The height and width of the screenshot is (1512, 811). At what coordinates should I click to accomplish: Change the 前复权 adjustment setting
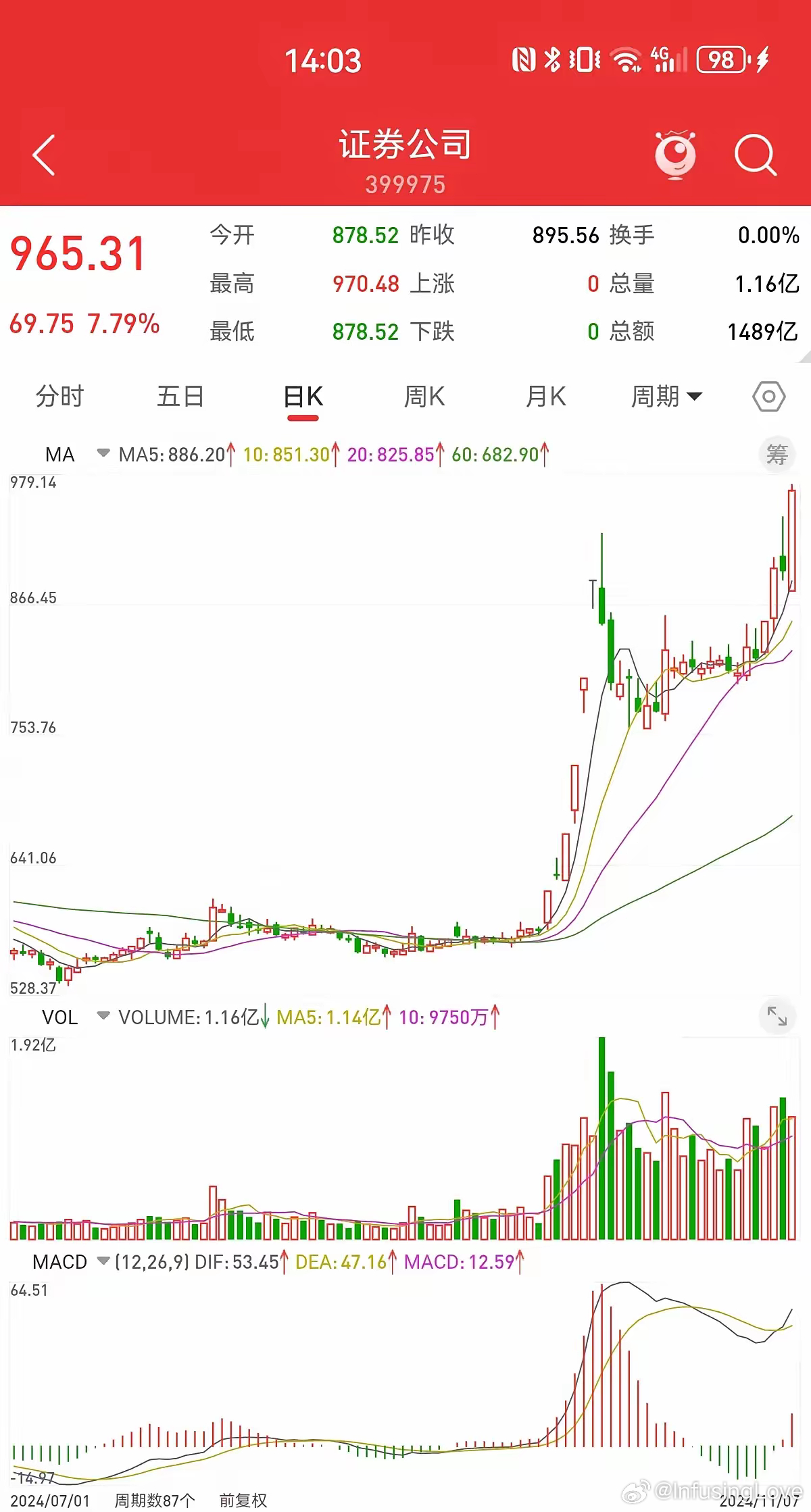point(243,1501)
